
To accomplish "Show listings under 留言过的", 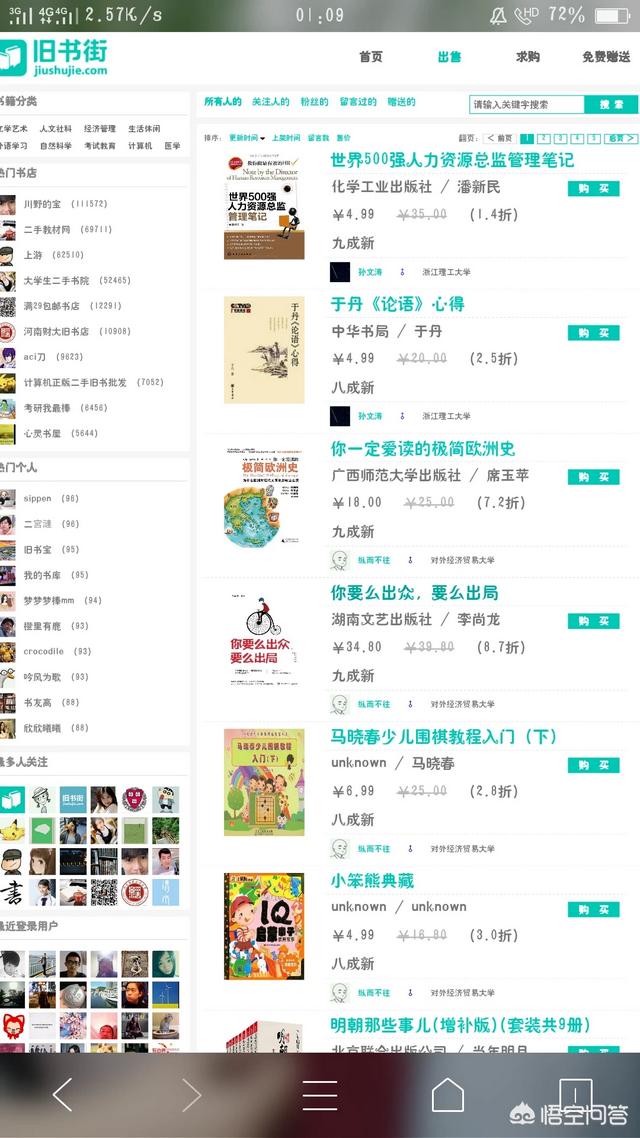I will [358, 102].
